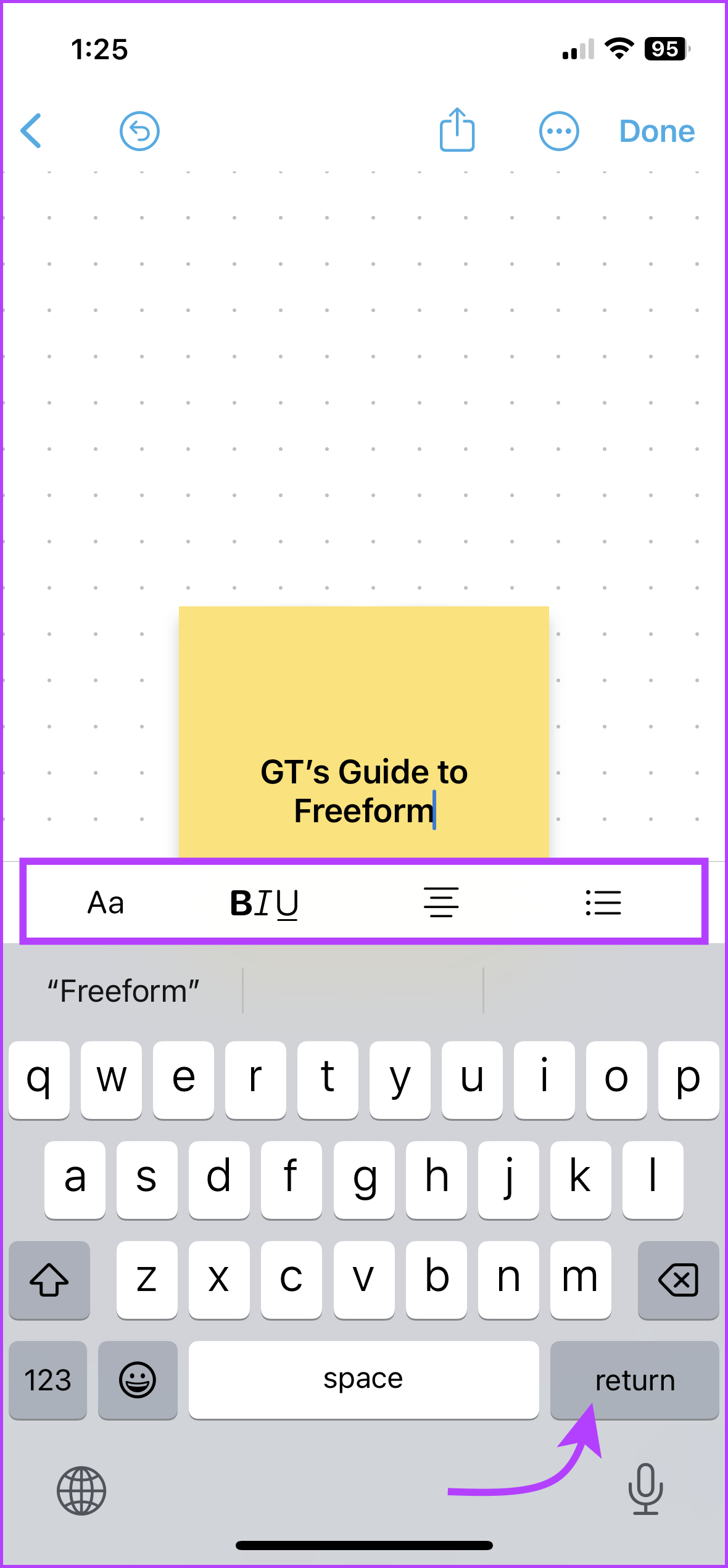The width and height of the screenshot is (728, 1568).
Task: Open the BIU text style options
Action: pyautogui.click(x=264, y=904)
